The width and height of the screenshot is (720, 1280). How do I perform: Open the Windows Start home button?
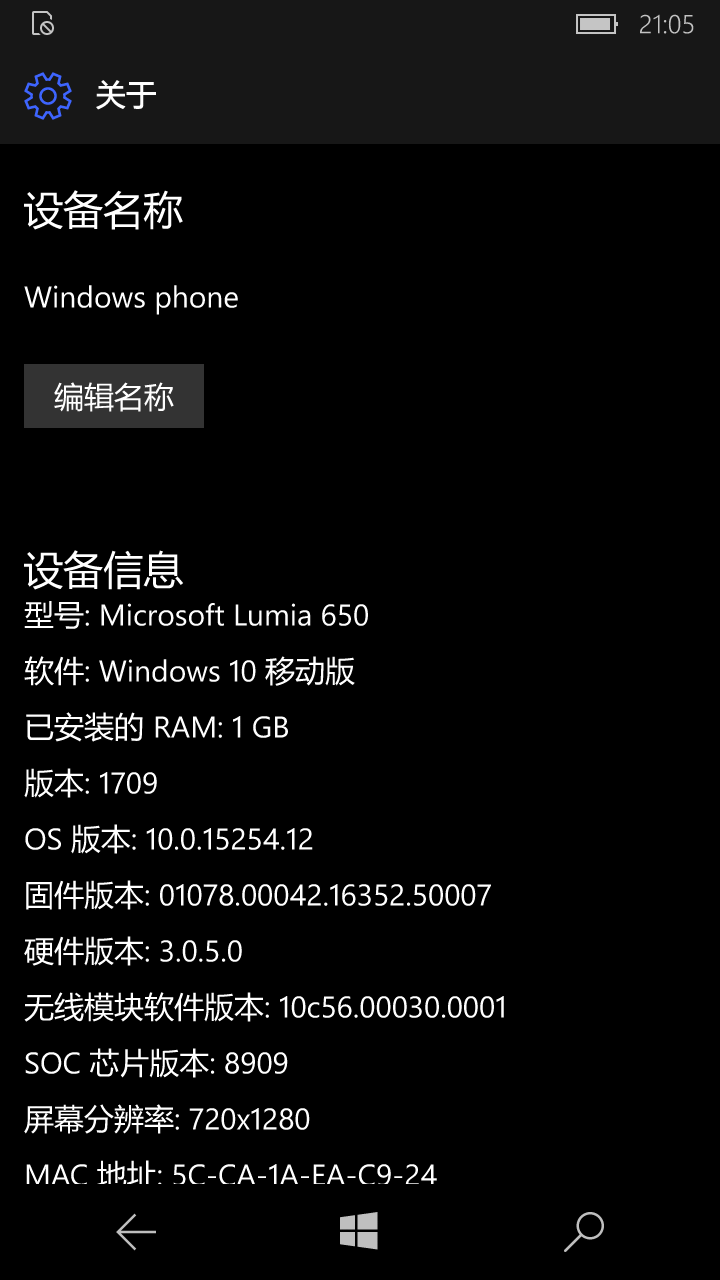coord(359,1231)
